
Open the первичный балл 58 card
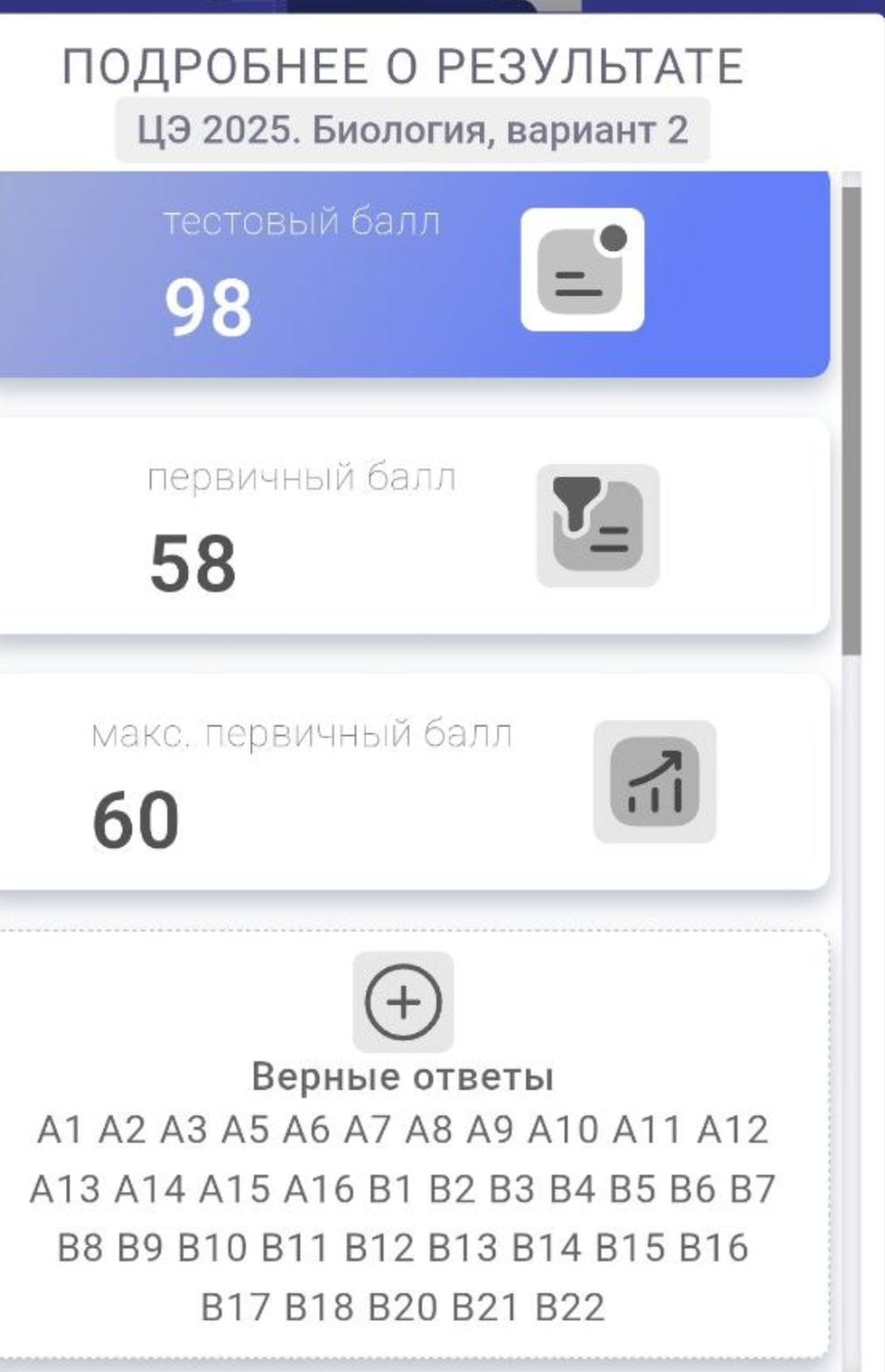(411, 525)
